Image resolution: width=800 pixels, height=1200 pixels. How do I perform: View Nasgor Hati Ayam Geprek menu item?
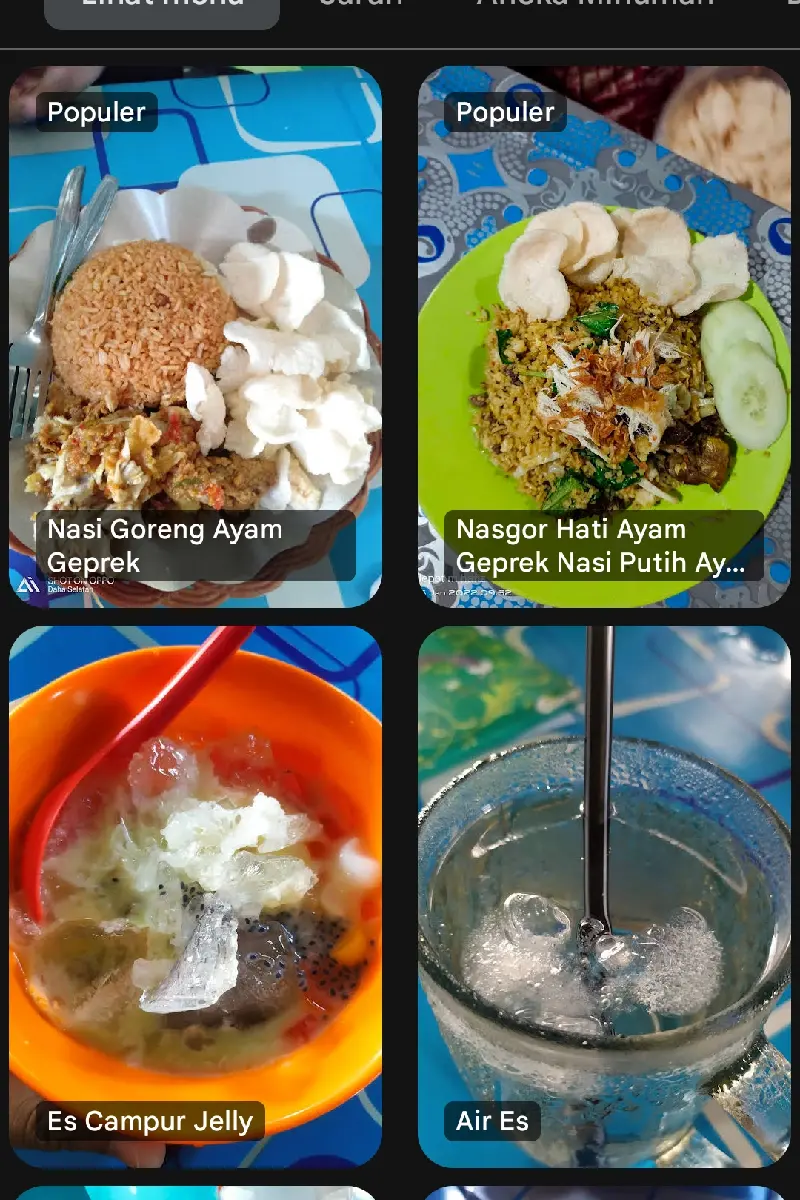(604, 336)
